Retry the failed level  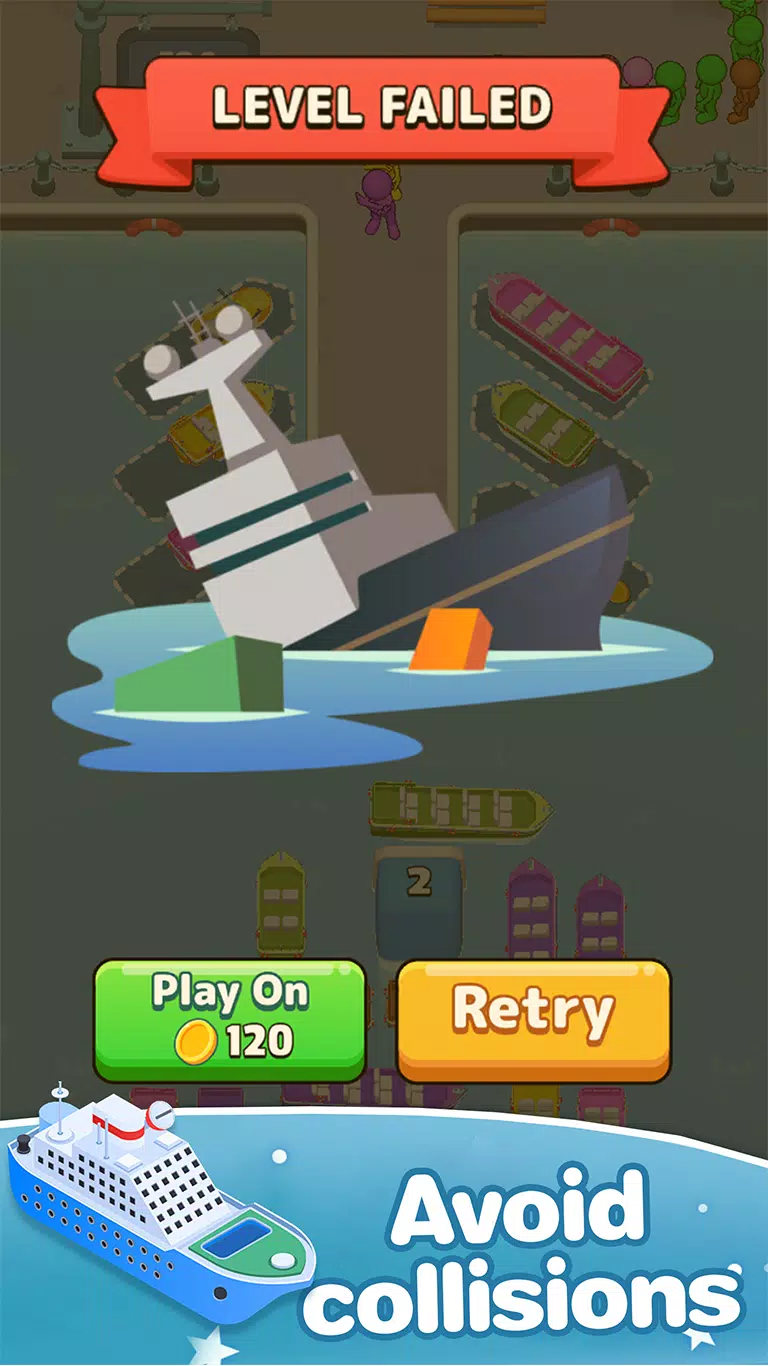(x=533, y=1018)
